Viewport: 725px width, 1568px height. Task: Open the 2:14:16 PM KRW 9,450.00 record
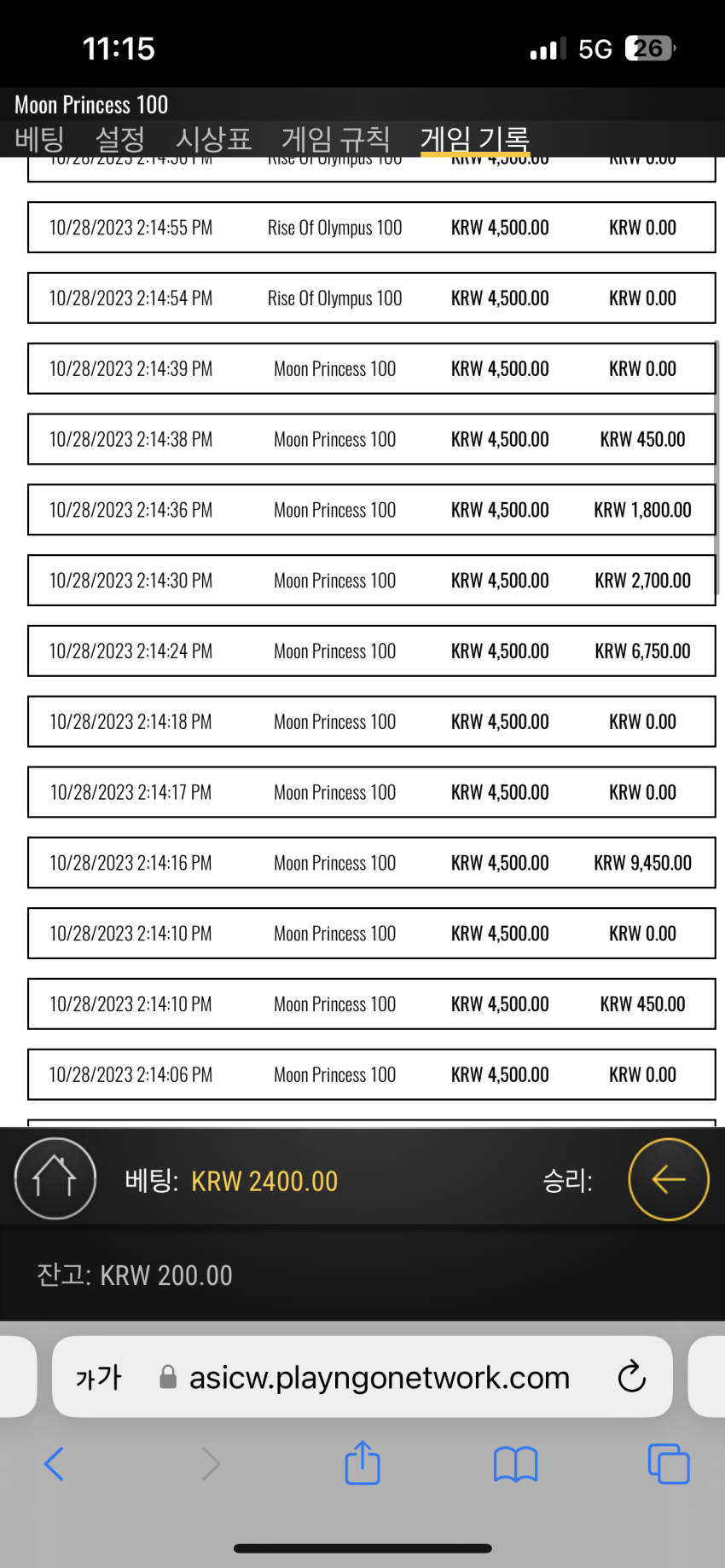371,863
